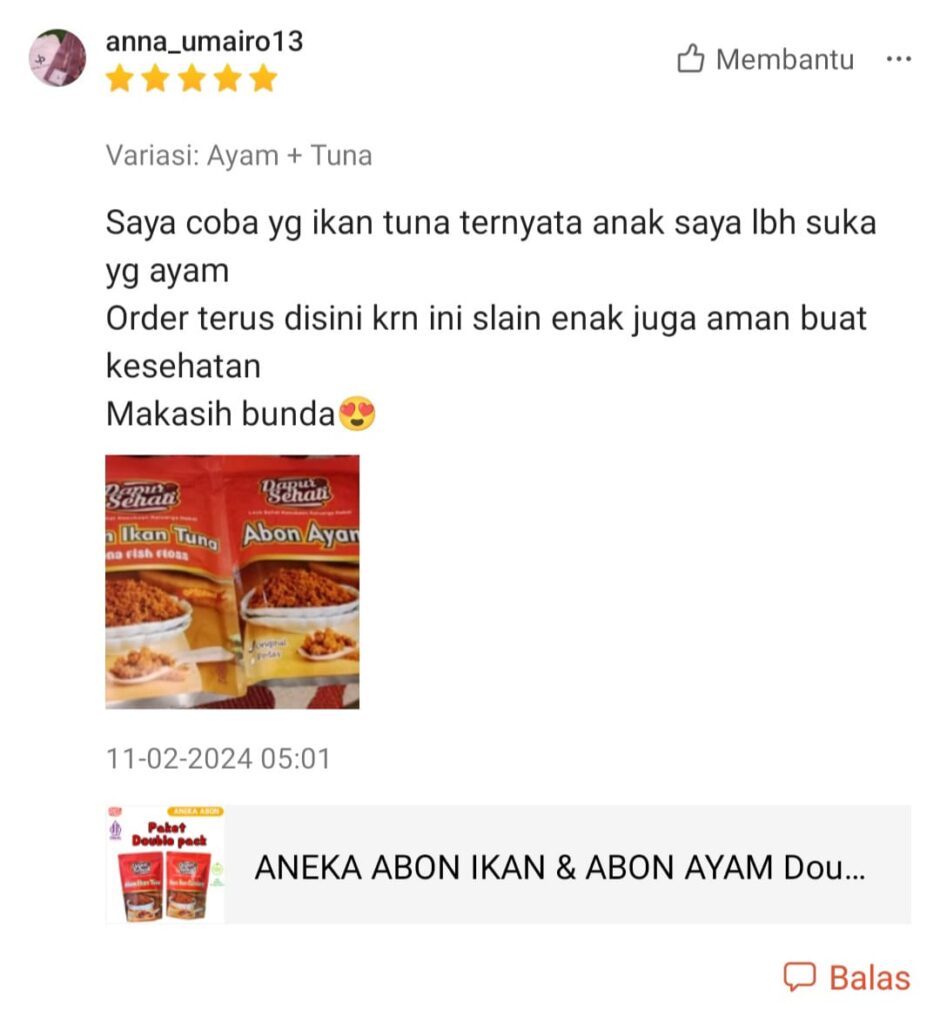
Task: View the review photo of abon packs
Action: [x=232, y=582]
